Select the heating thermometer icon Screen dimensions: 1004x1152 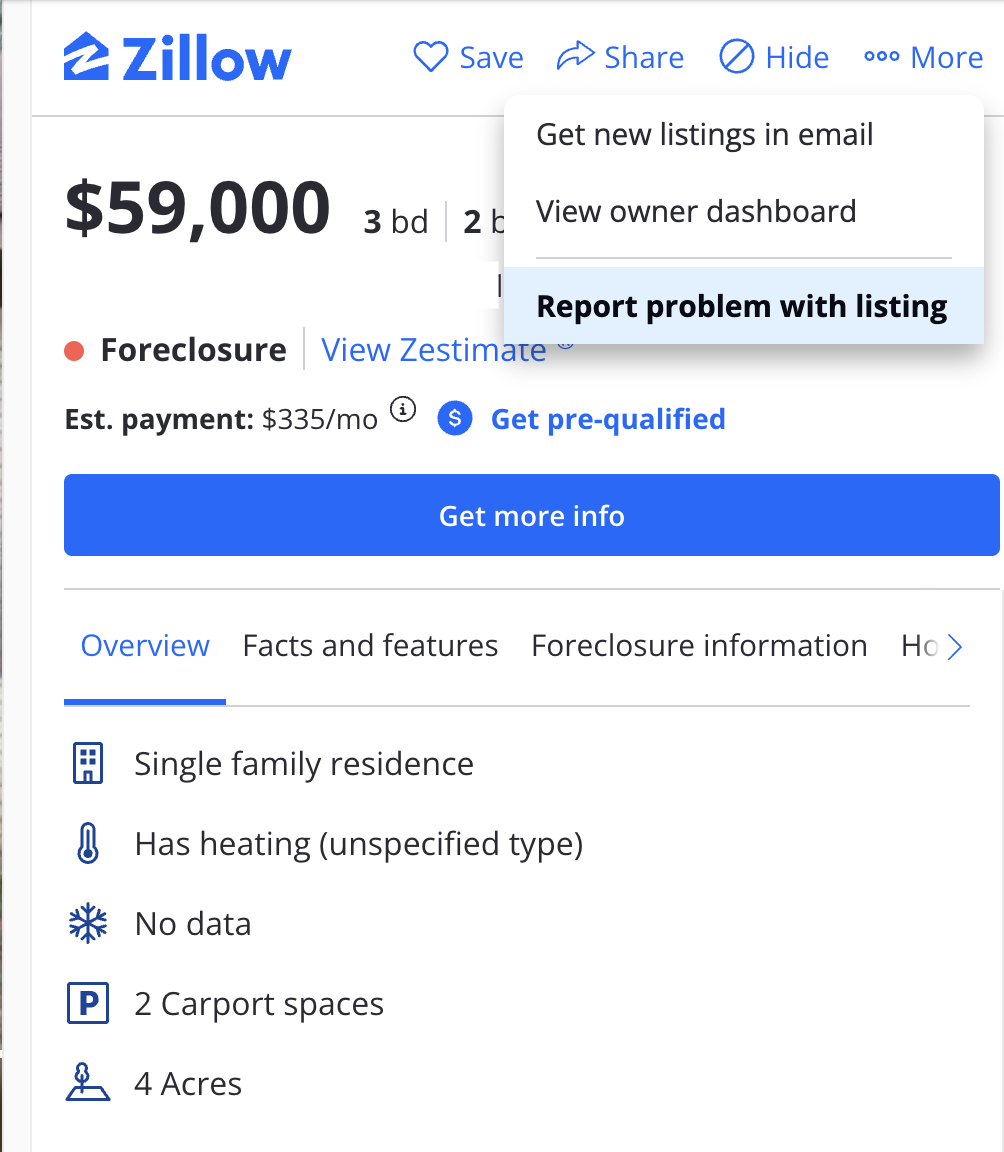click(88, 843)
